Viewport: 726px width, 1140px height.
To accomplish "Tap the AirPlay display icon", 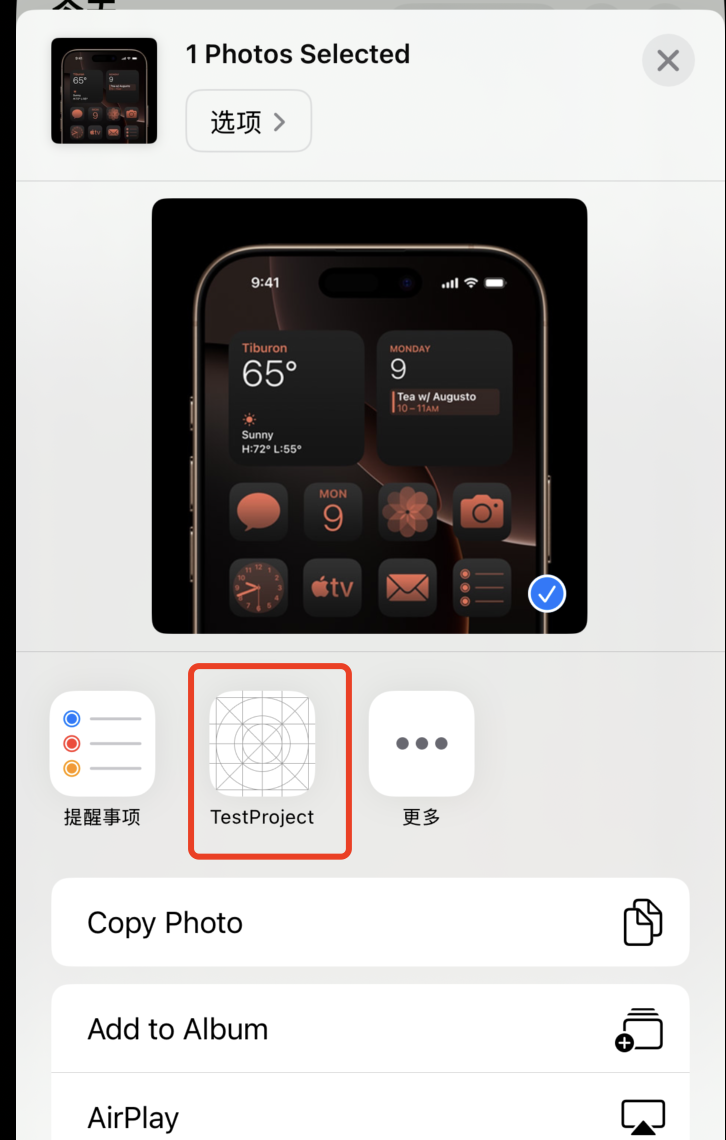I will [x=642, y=1115].
